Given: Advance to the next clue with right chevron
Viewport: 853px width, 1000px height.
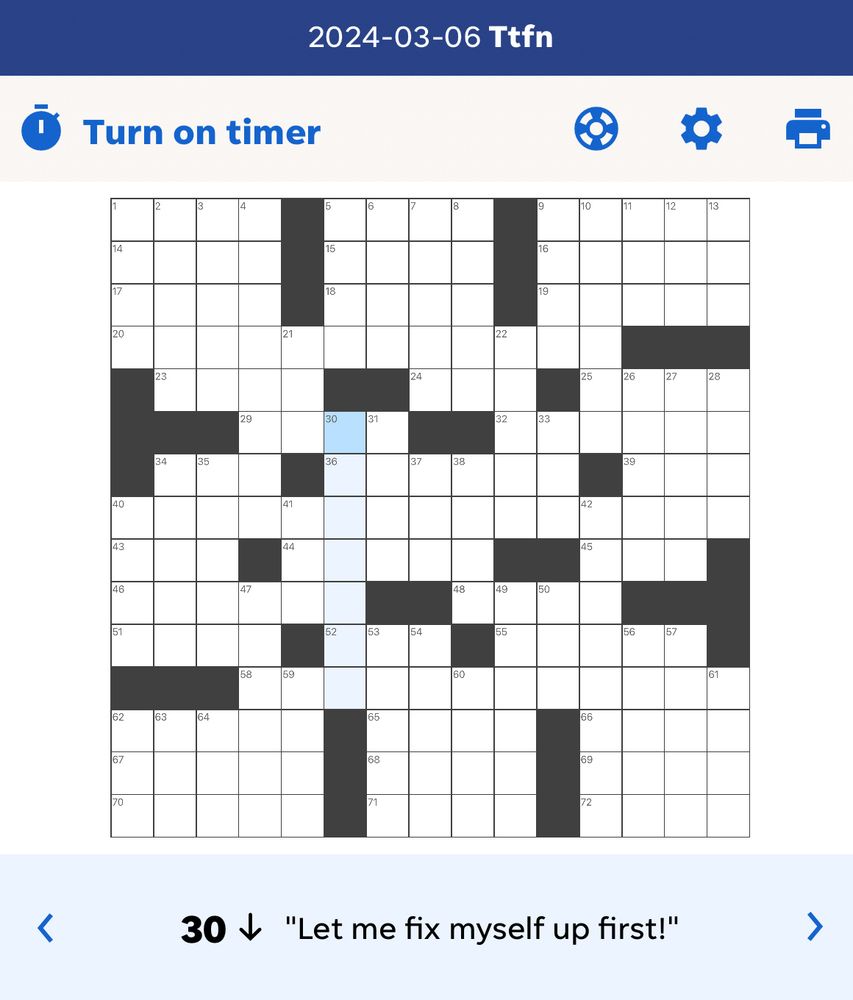Looking at the screenshot, I should tap(813, 927).
